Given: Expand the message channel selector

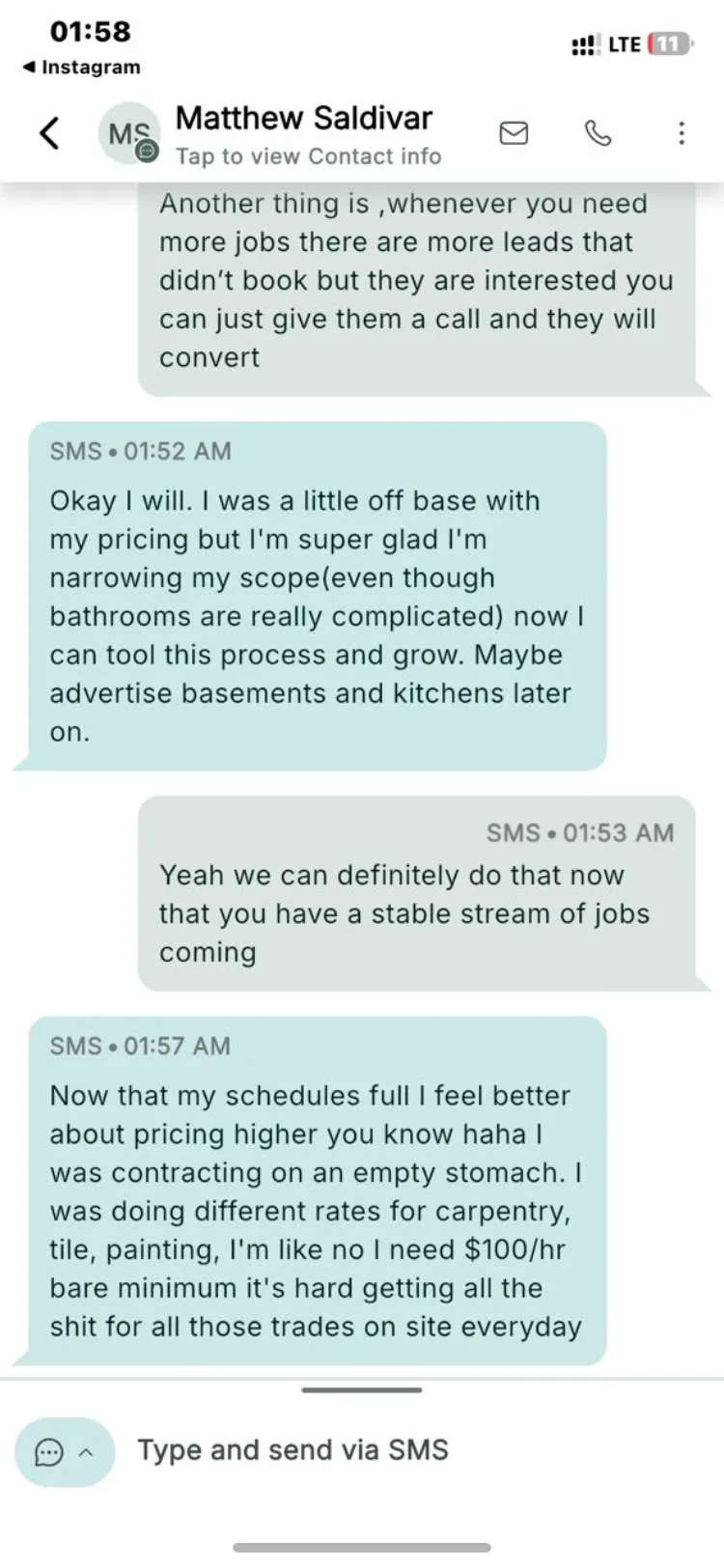Looking at the screenshot, I should coord(65,1451).
